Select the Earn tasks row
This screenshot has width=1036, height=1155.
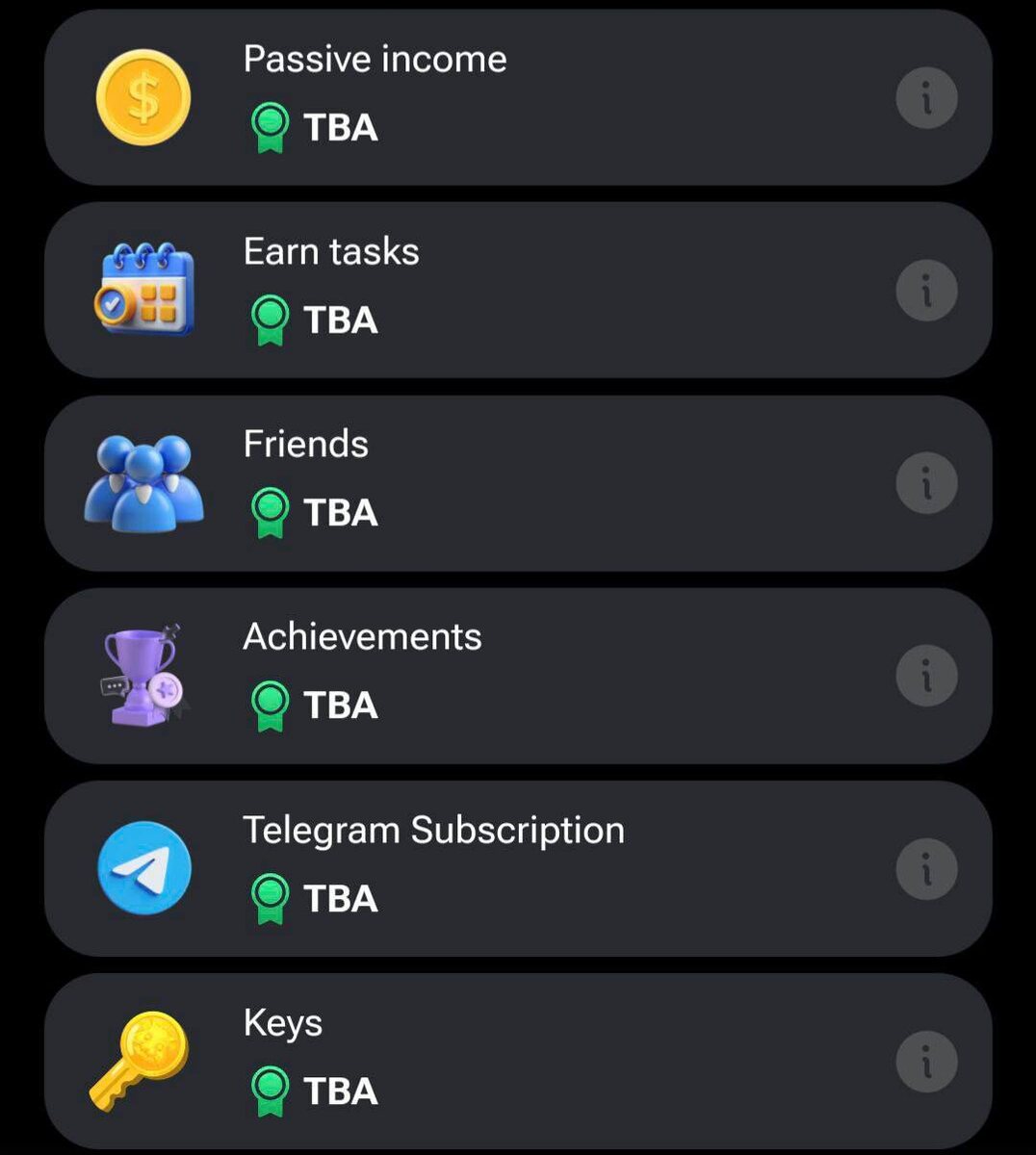point(518,290)
